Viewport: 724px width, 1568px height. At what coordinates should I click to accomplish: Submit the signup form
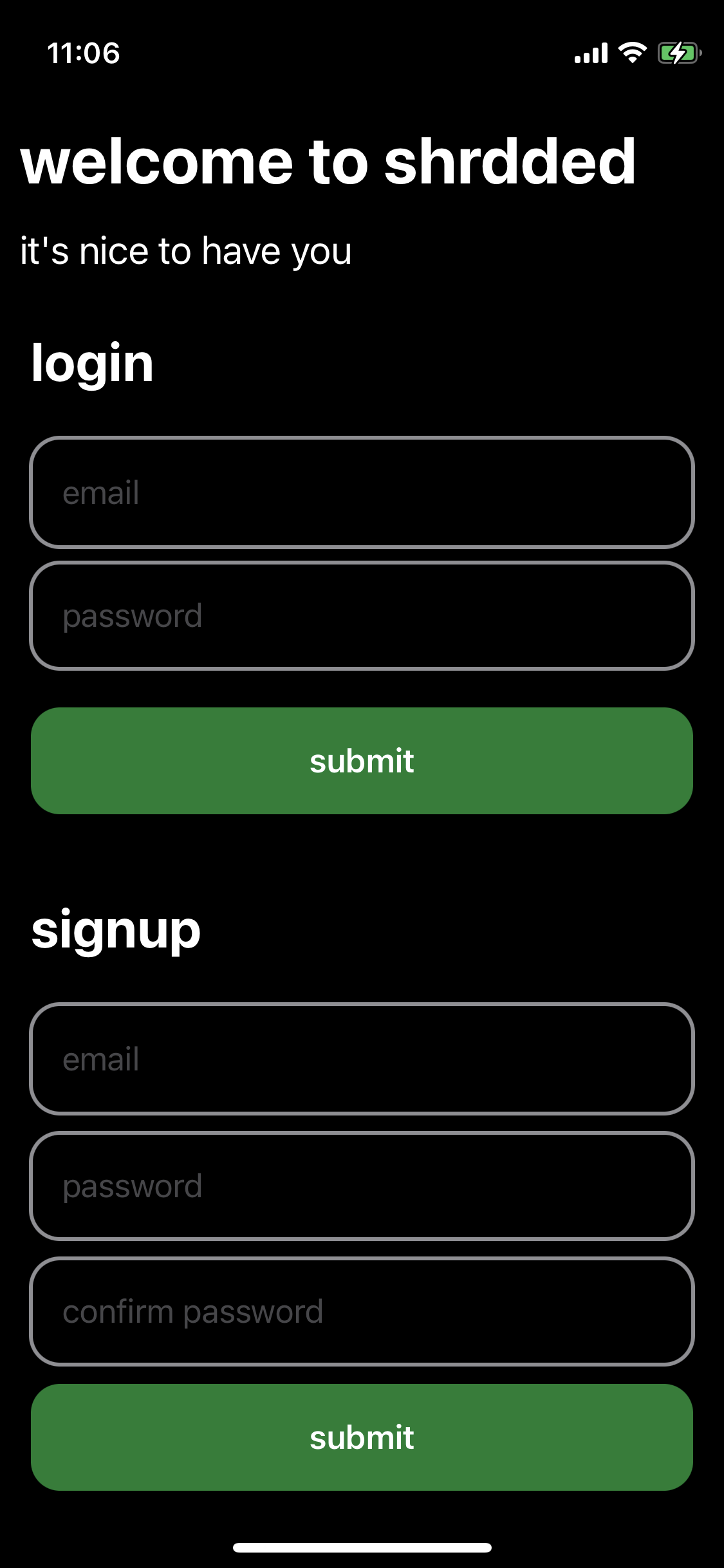point(362,1437)
